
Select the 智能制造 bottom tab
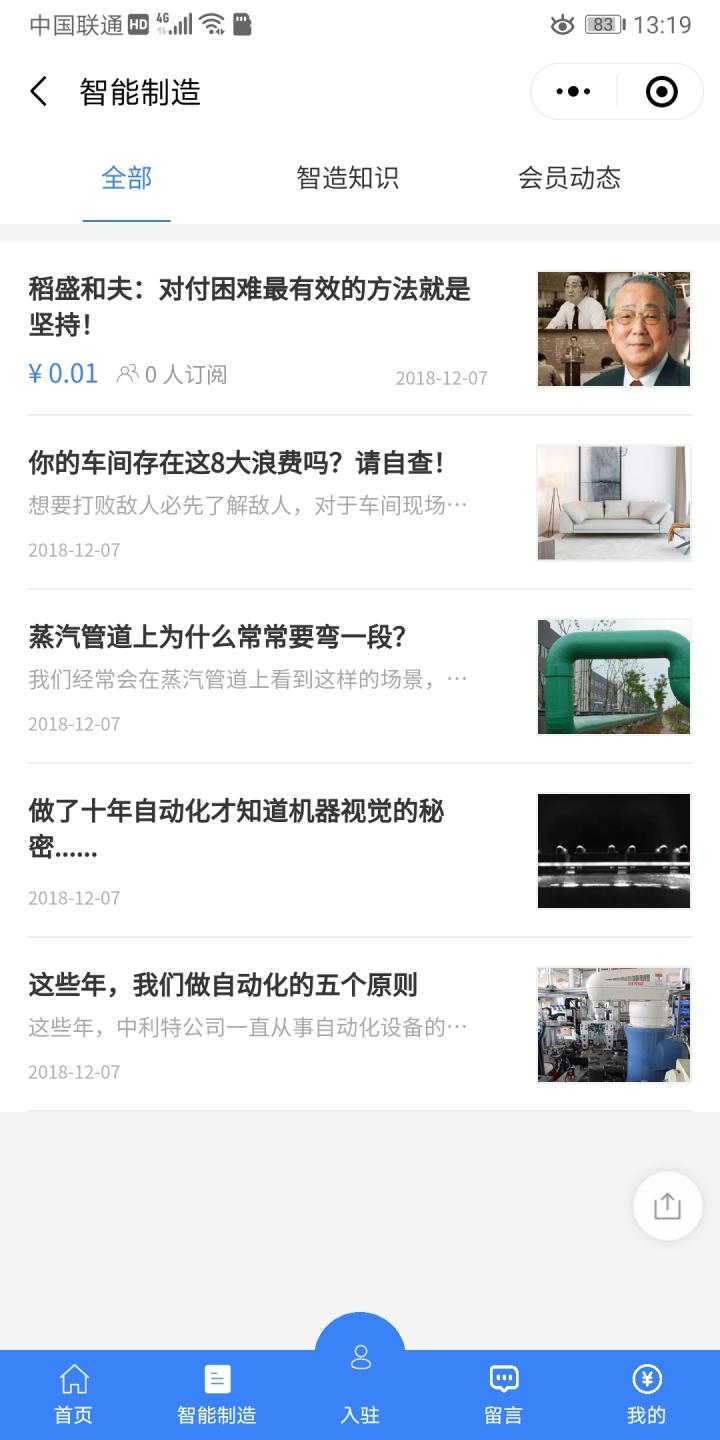(217, 1395)
